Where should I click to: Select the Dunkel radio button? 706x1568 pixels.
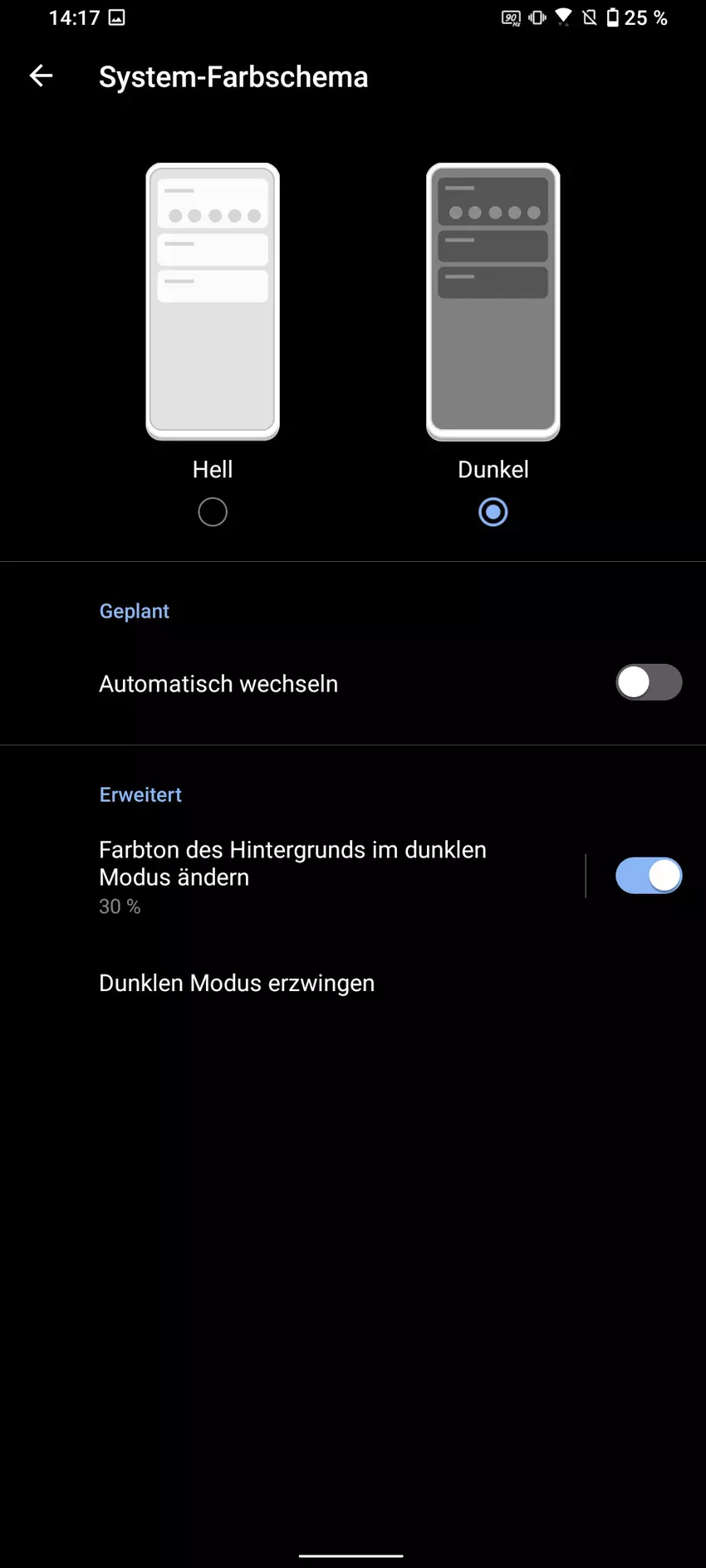pyautogui.click(x=493, y=512)
